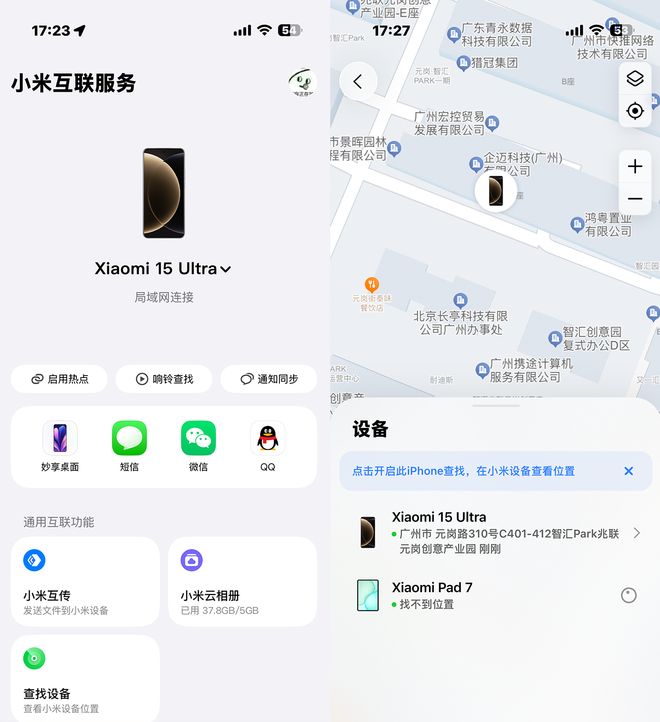Zoom out of the map

(x=635, y=198)
